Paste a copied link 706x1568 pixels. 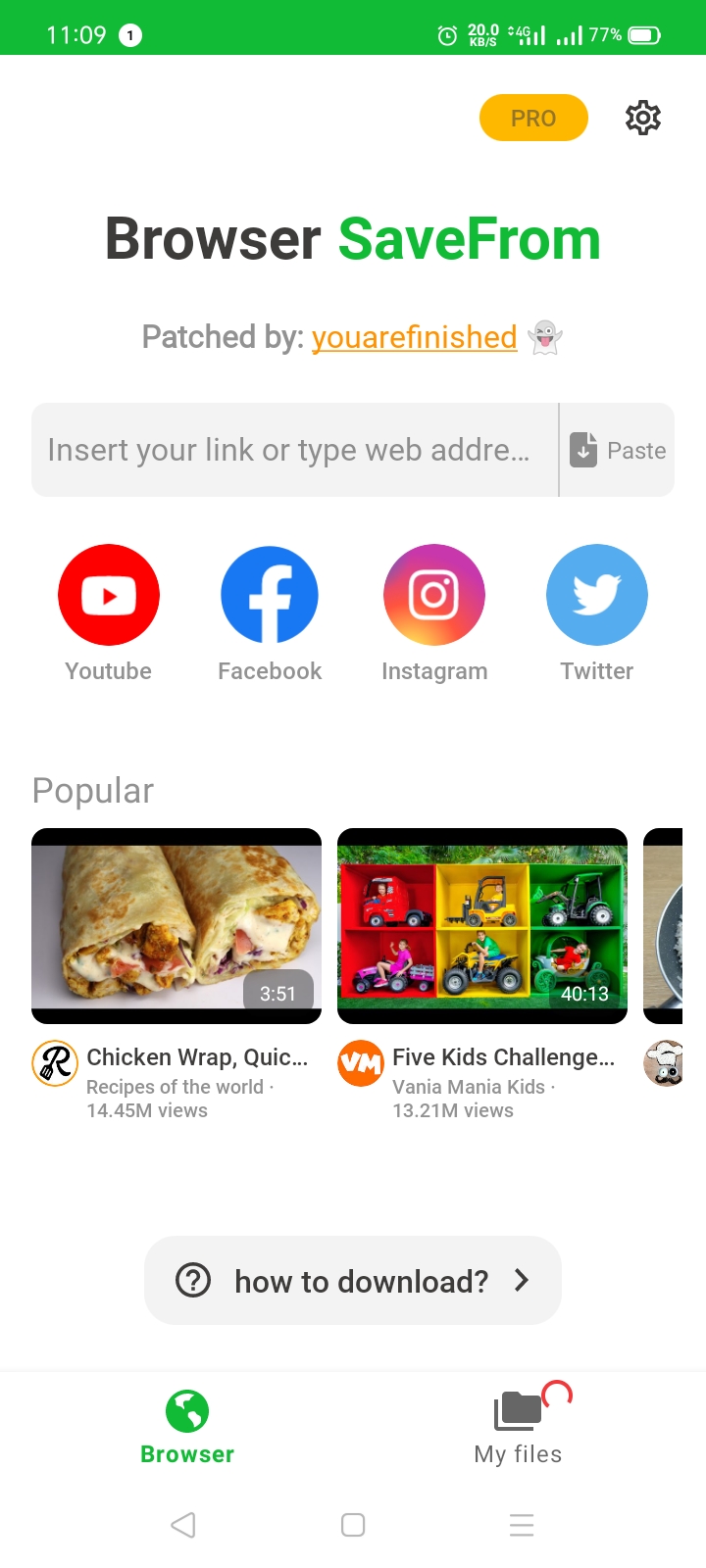click(619, 450)
